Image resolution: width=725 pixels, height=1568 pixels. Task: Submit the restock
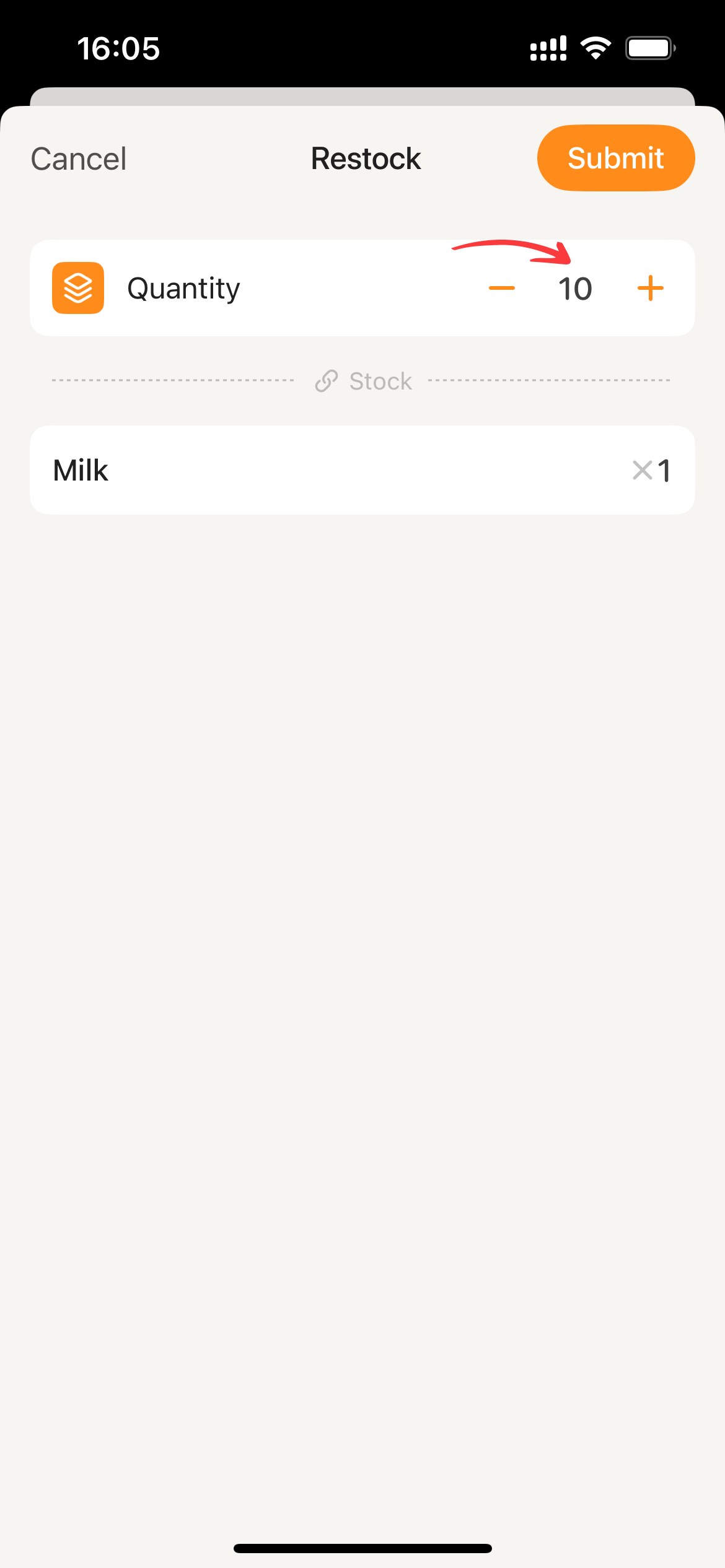click(x=615, y=158)
